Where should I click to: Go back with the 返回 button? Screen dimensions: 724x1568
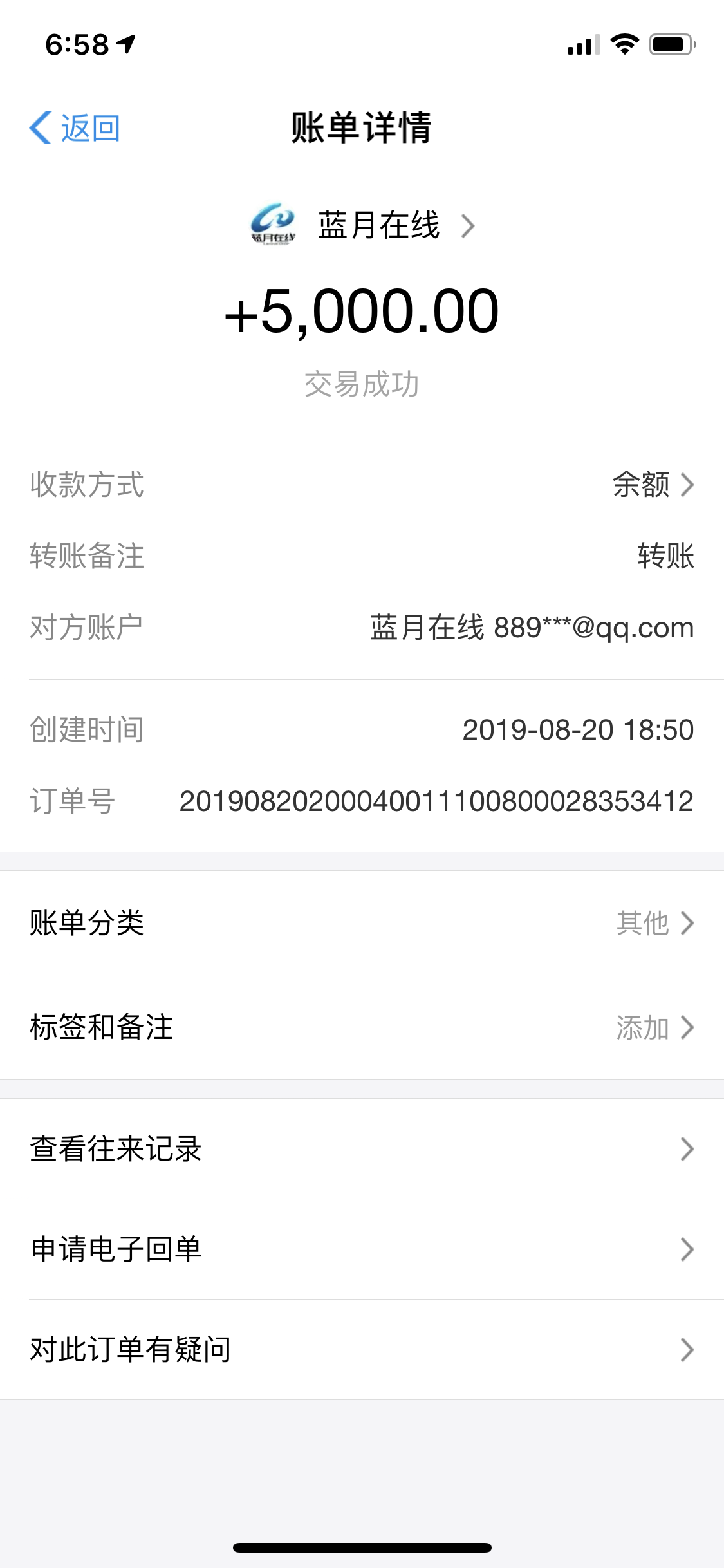click(75, 127)
